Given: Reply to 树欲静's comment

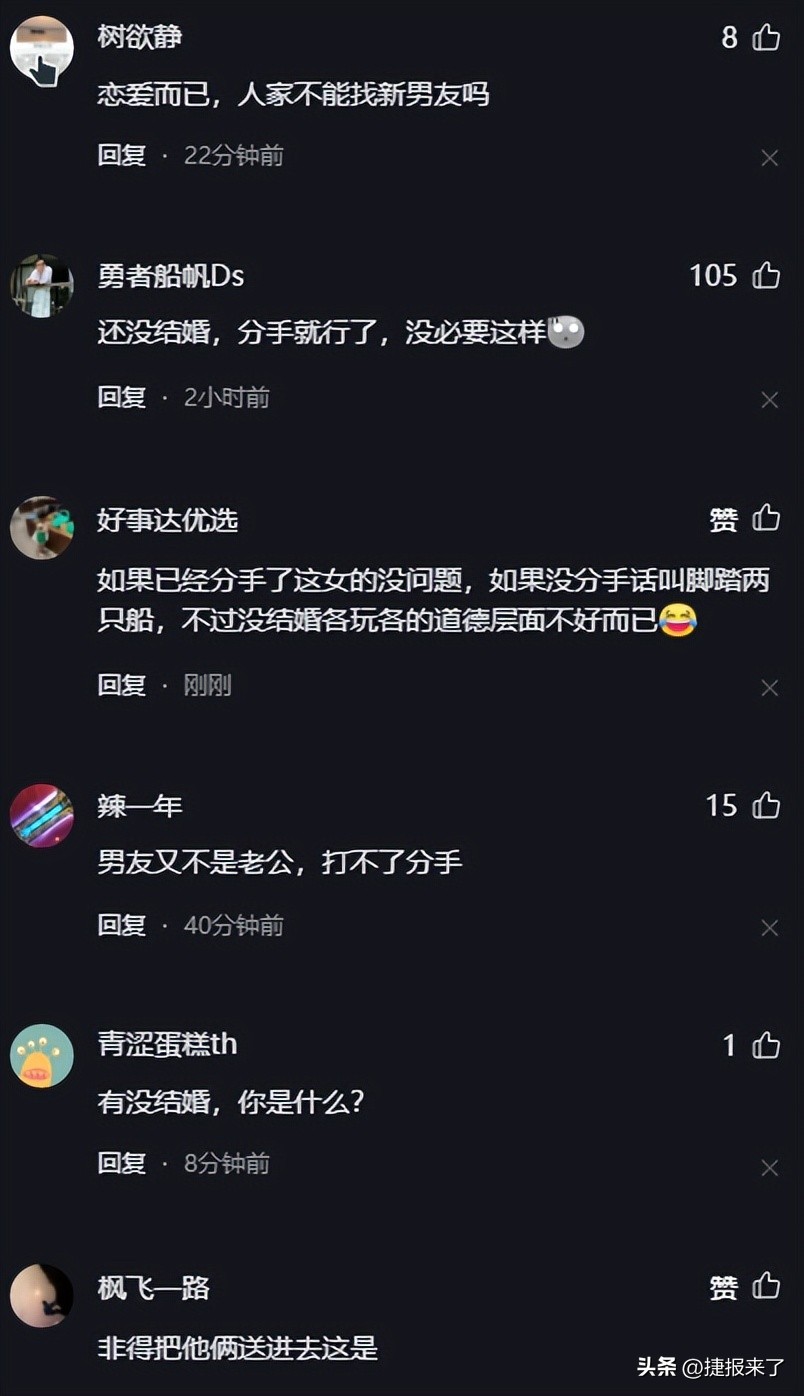Looking at the screenshot, I should pyautogui.click(x=122, y=156).
